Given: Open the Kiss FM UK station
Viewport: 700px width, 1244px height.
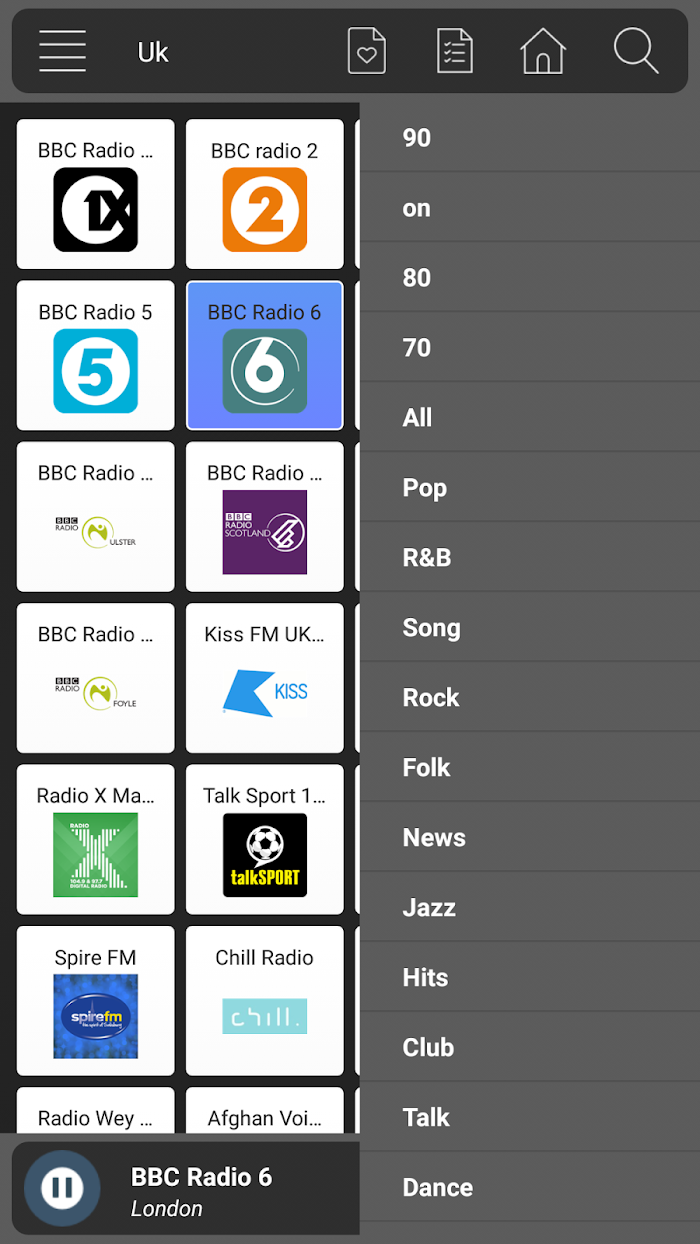Looking at the screenshot, I should (x=265, y=678).
